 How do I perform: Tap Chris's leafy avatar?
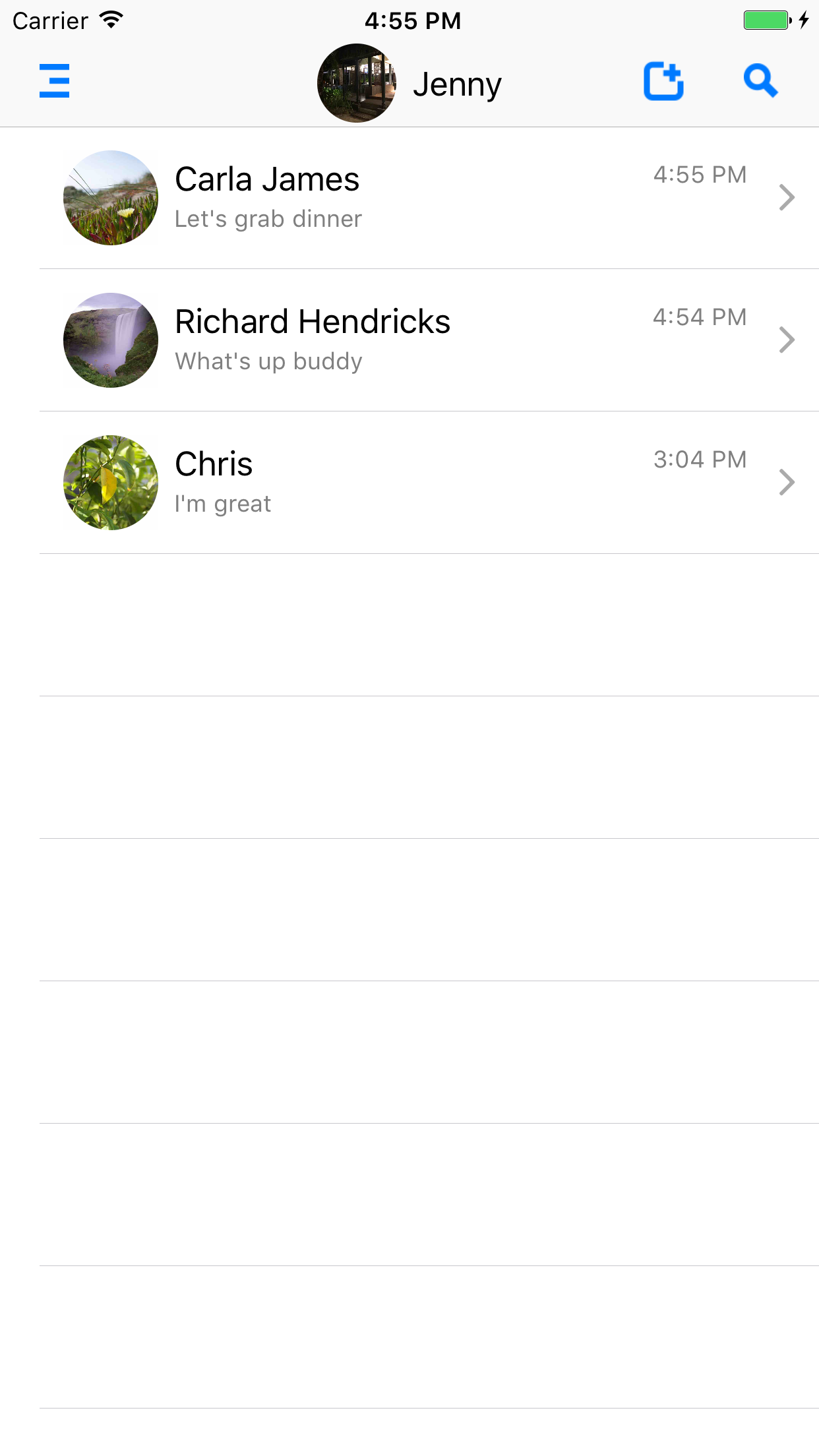110,483
